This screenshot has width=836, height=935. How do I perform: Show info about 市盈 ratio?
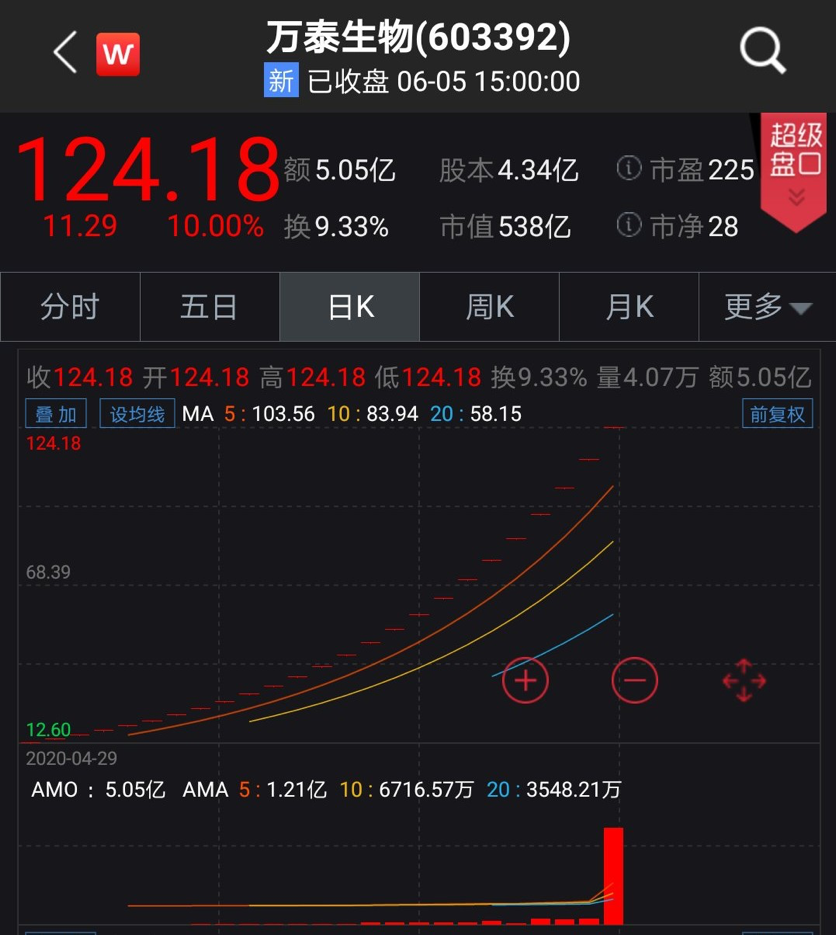point(629,169)
